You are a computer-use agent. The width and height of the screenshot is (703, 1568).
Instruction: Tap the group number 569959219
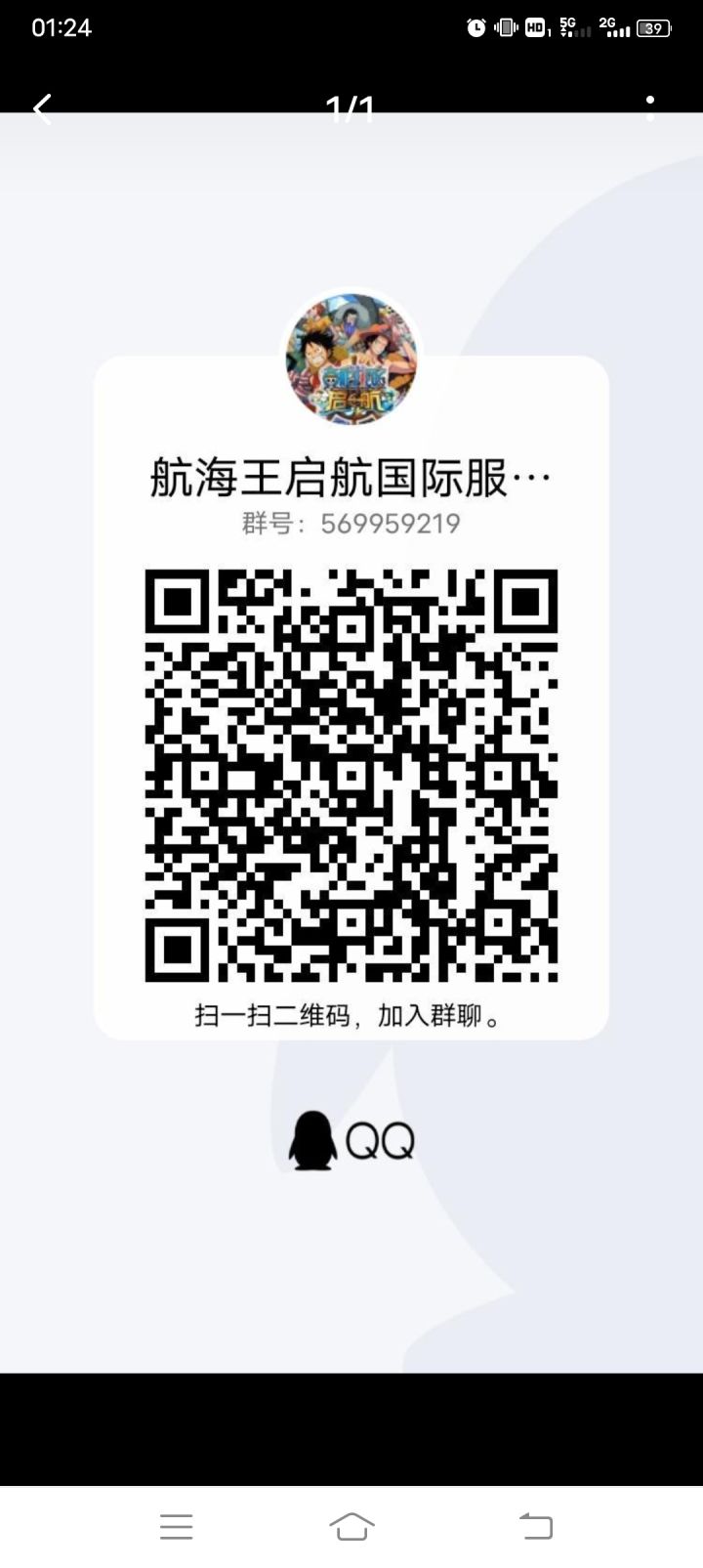coord(350,524)
